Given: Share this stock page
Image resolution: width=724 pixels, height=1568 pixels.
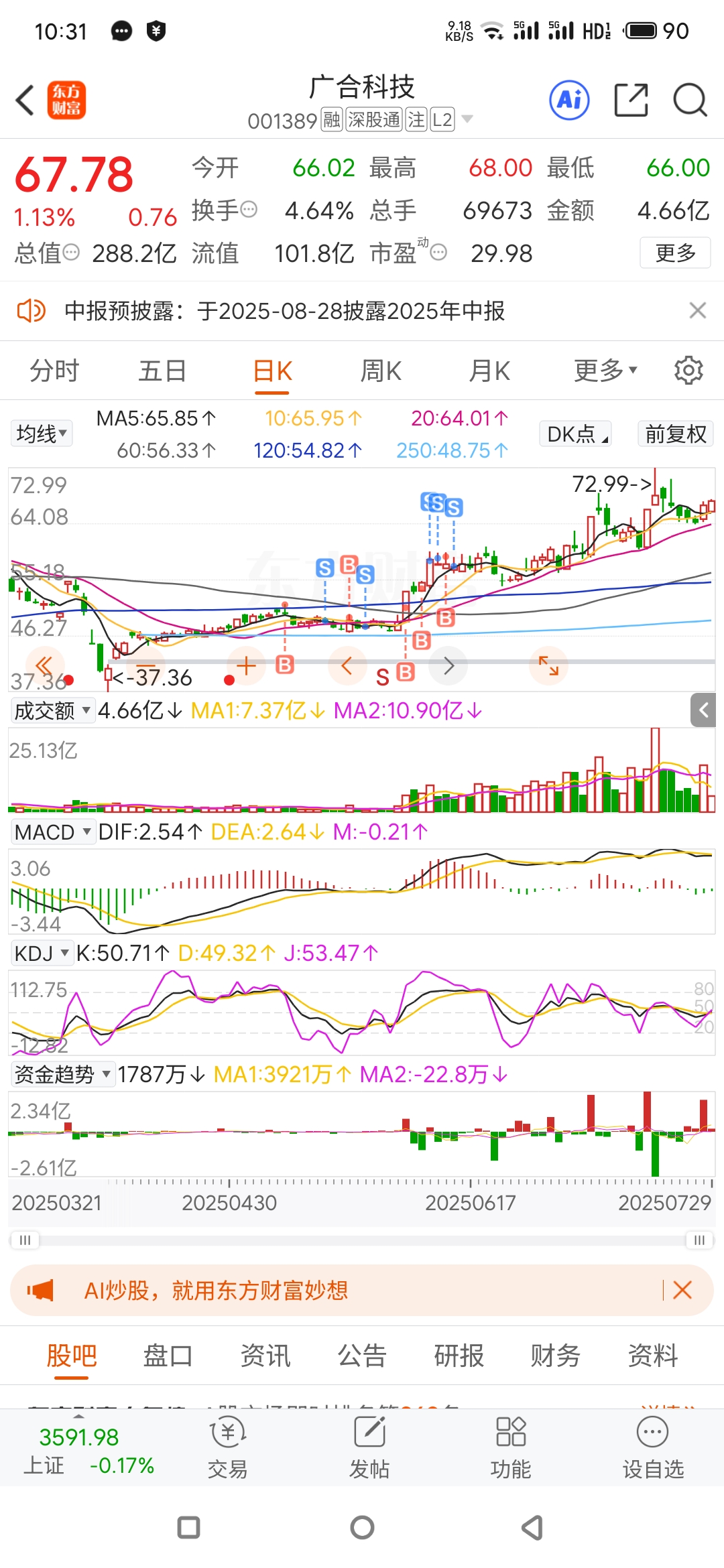Looking at the screenshot, I should click(631, 101).
